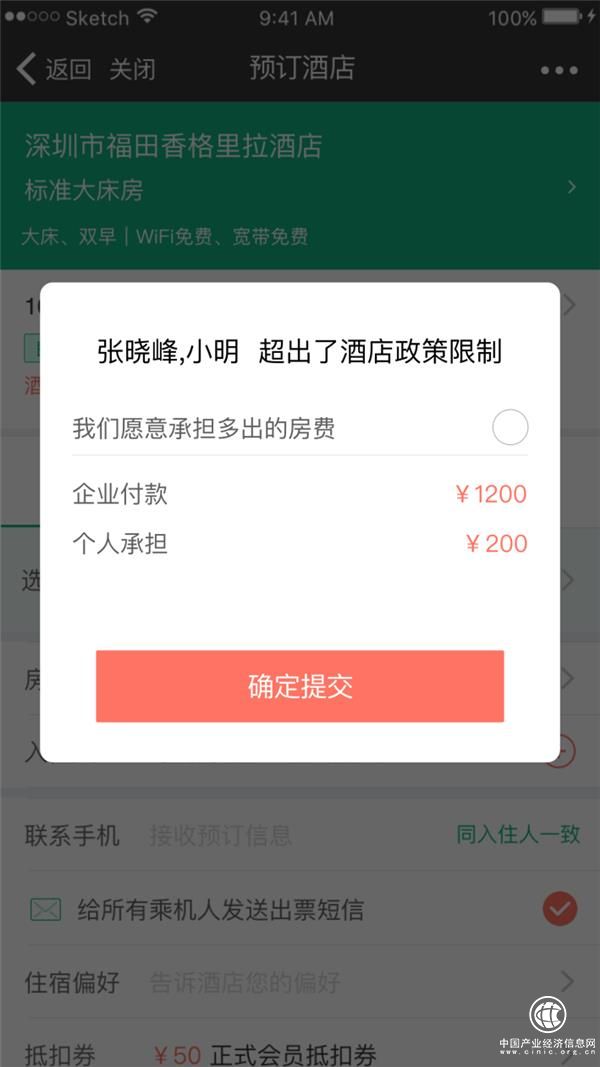This screenshot has width=600, height=1067.
Task: Open the three-dot overflow menu
Action: point(558,70)
